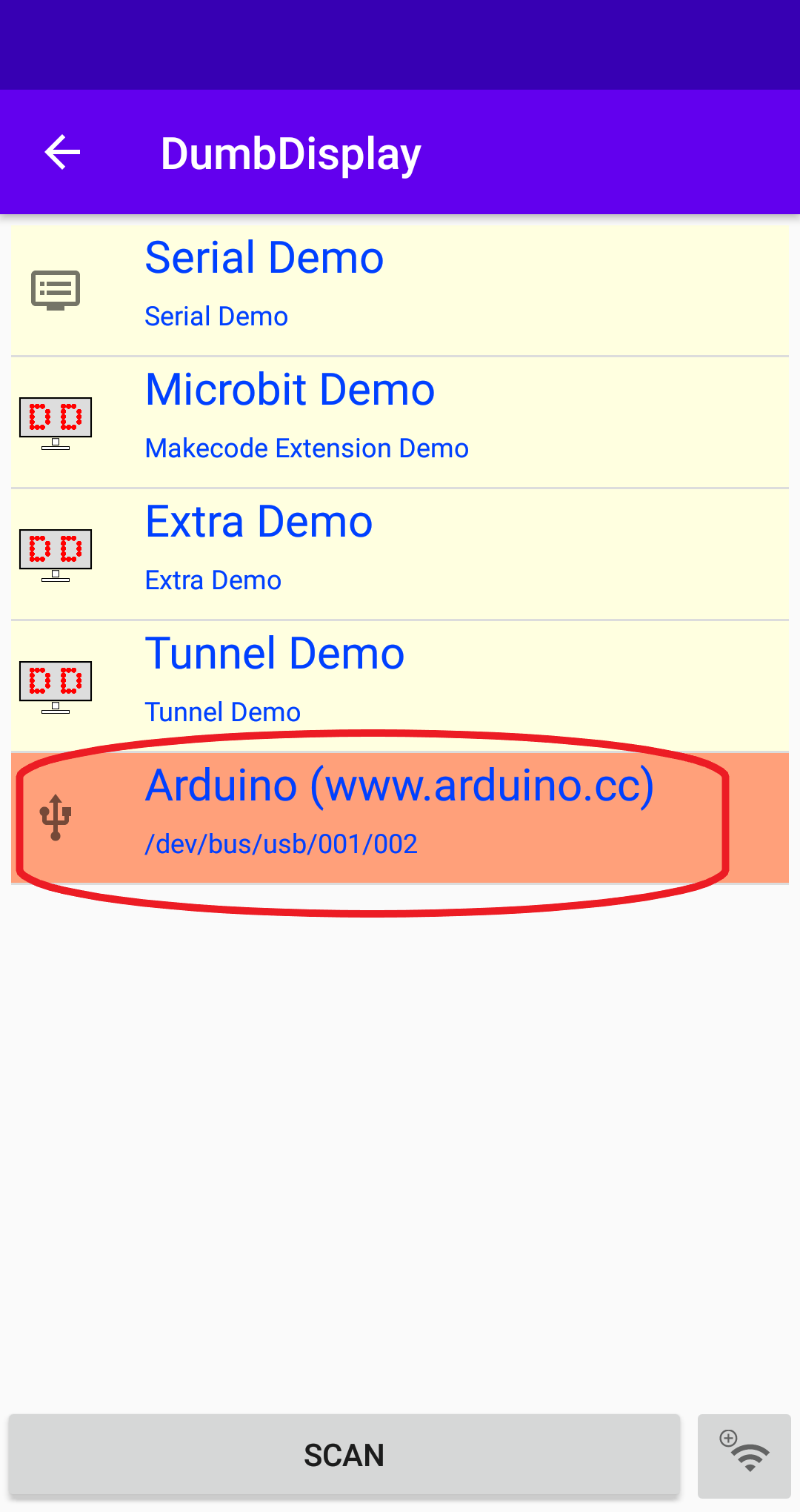Choose the Tunnel Demo entry
The width and height of the screenshot is (800, 1512).
(x=400, y=686)
